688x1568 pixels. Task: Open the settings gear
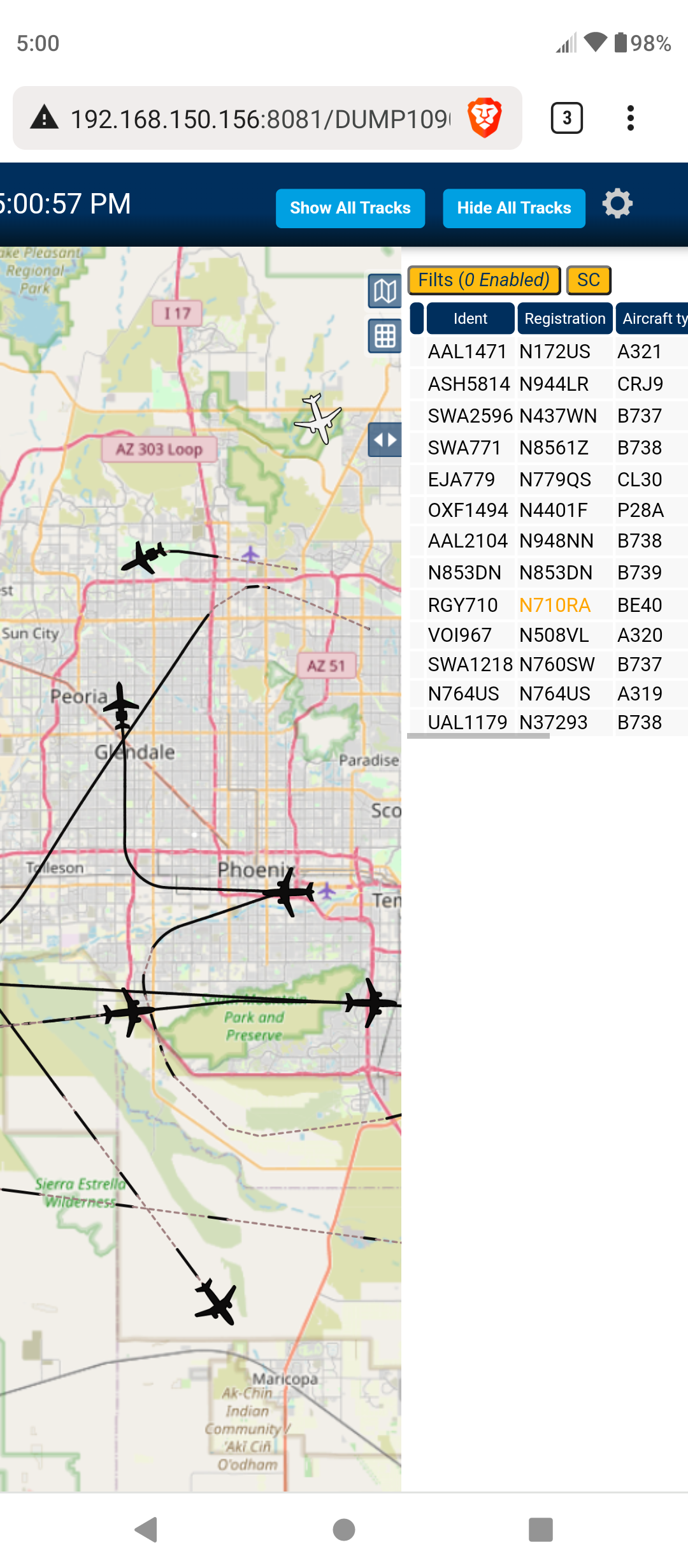617,205
